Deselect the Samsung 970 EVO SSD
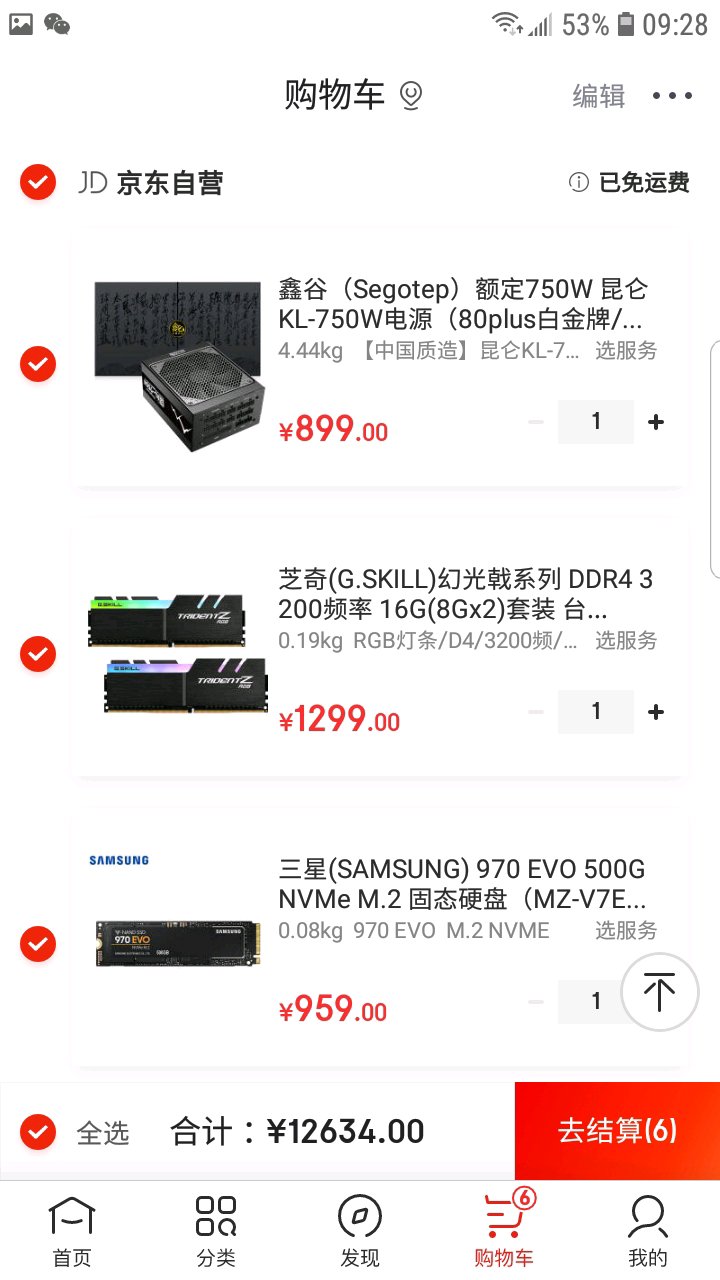The width and height of the screenshot is (720, 1280). pos(38,943)
